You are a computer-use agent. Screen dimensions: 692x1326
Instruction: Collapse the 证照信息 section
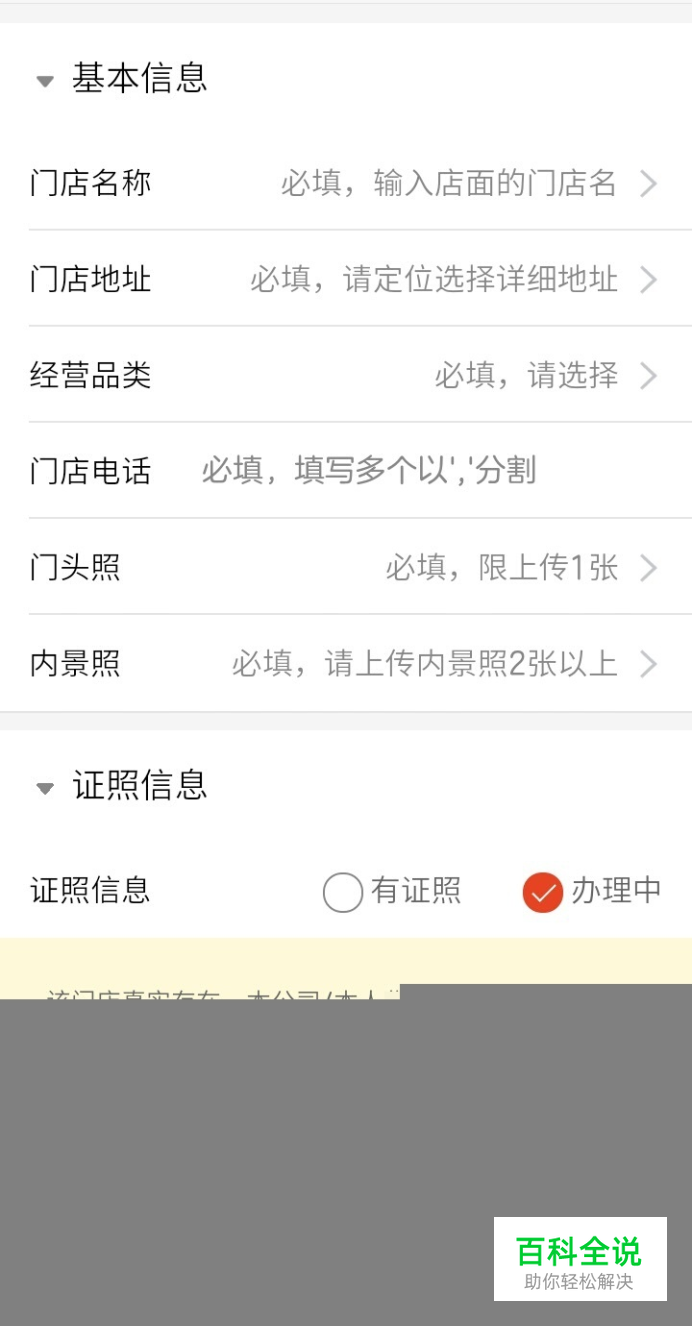coord(45,788)
